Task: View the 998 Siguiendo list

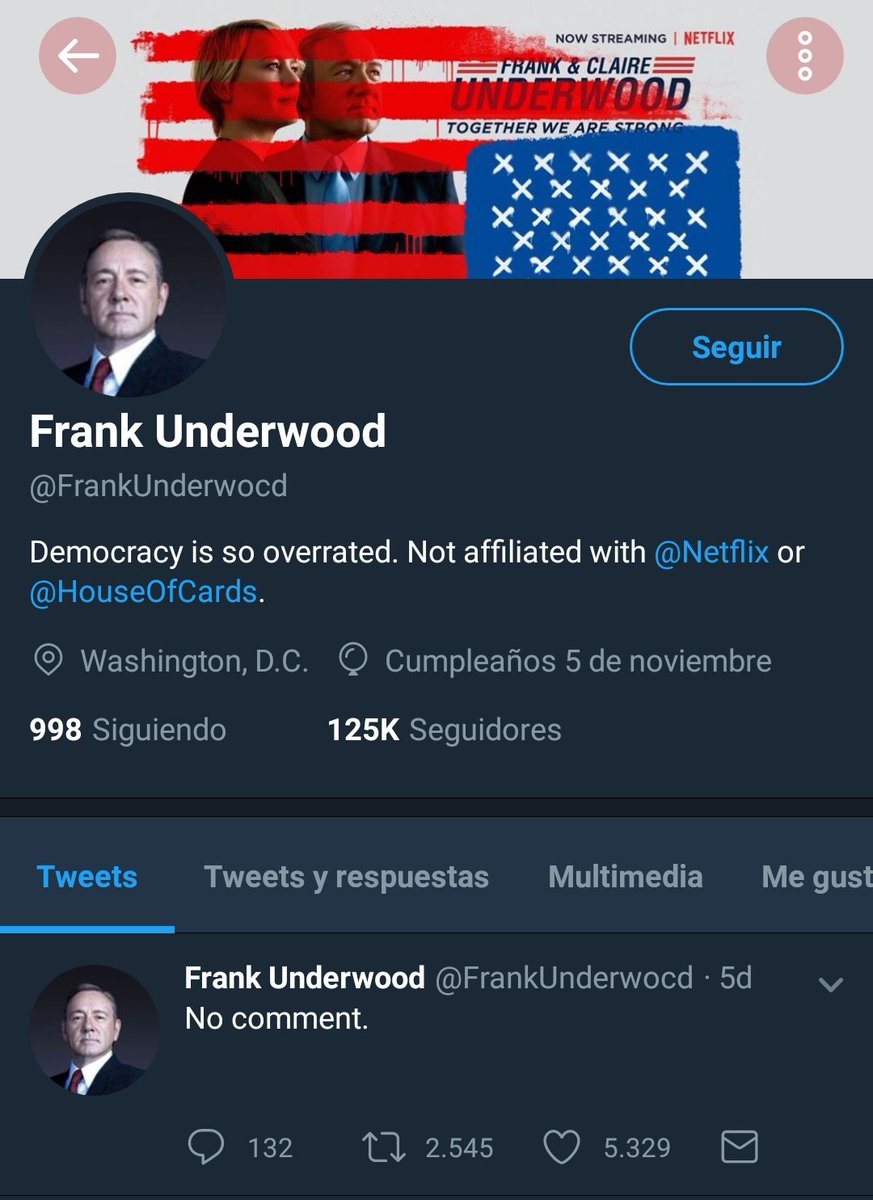Action: pos(128,730)
